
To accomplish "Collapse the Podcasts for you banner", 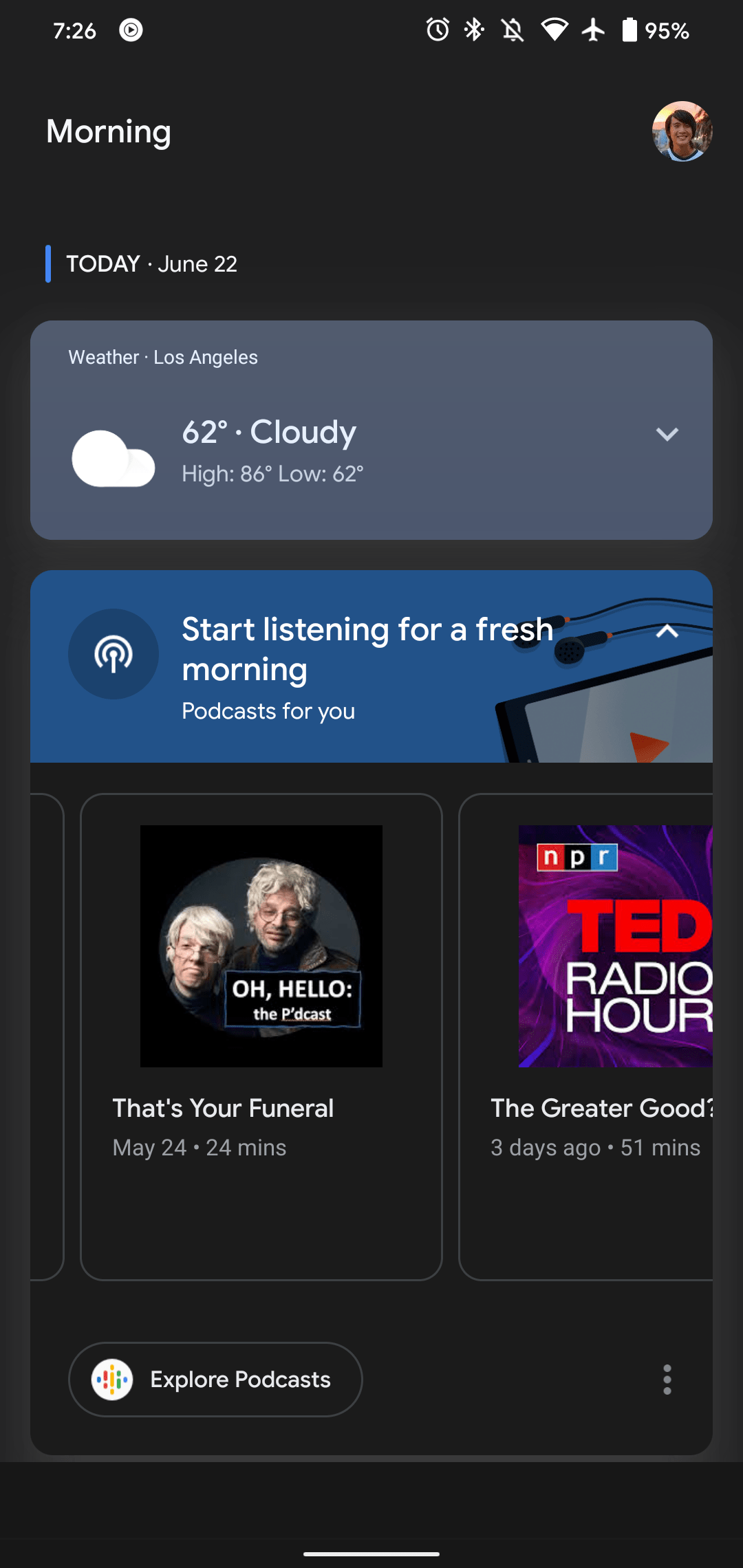I will click(665, 633).
